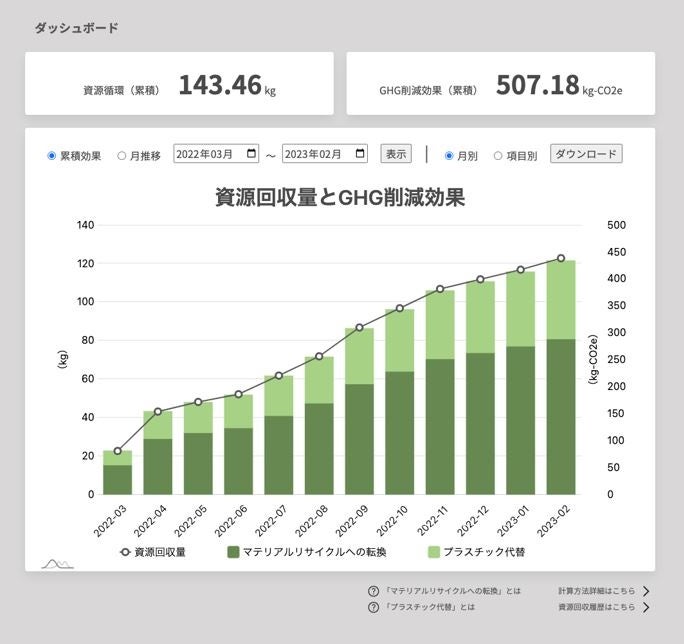Screen dimensions: 684x644
Task: Tap the 表示 button
Action: tap(396, 154)
